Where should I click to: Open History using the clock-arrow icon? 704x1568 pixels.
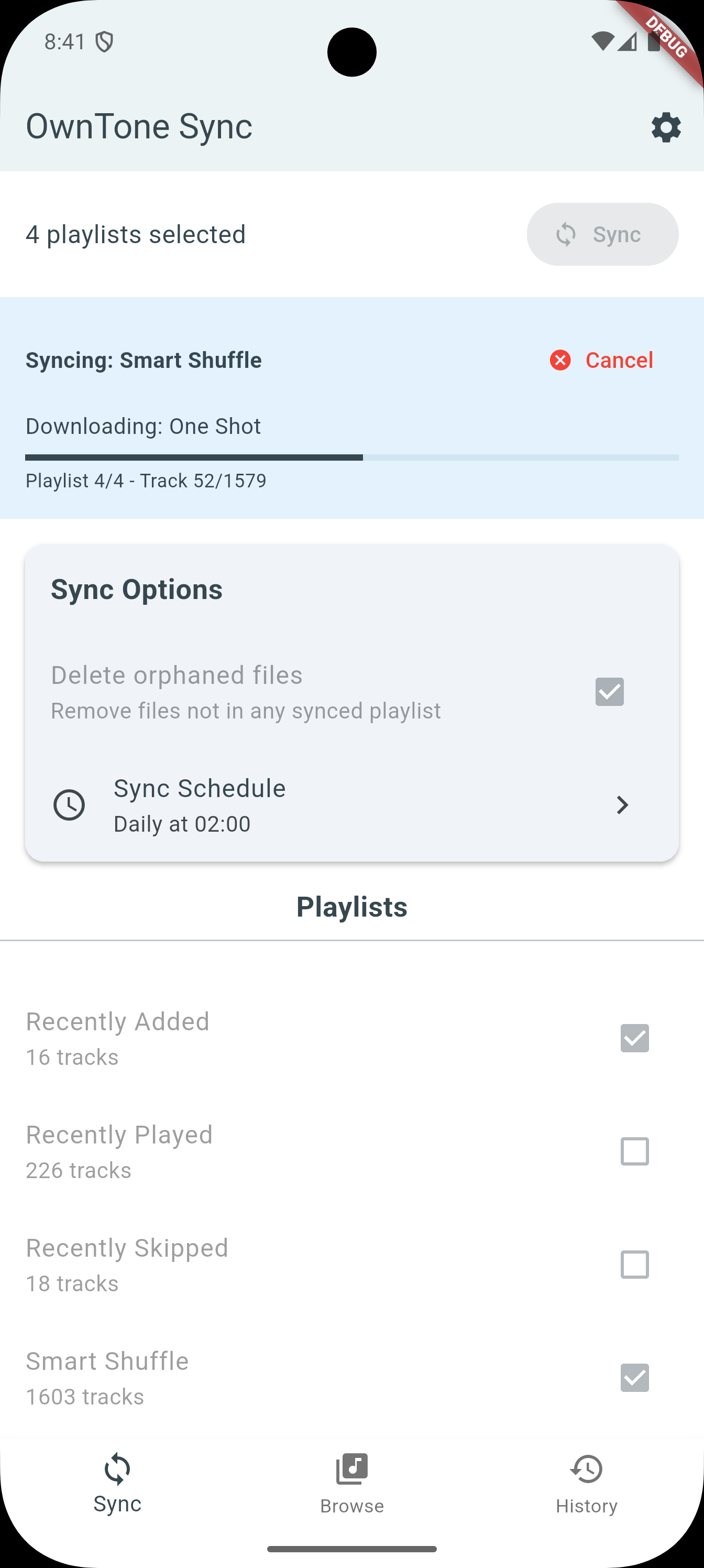coord(586,1468)
